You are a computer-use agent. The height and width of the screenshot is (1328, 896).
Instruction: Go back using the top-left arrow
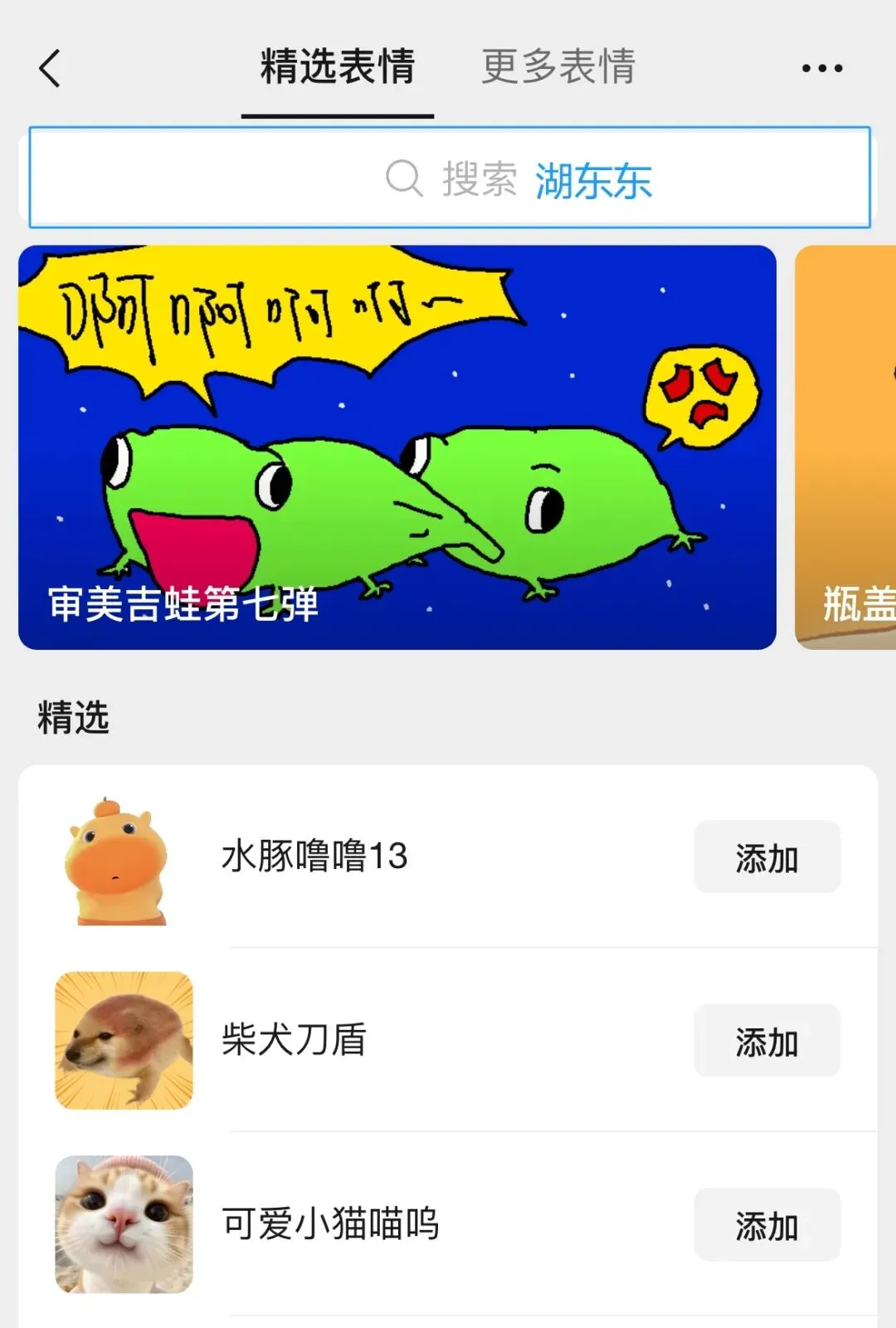point(50,68)
